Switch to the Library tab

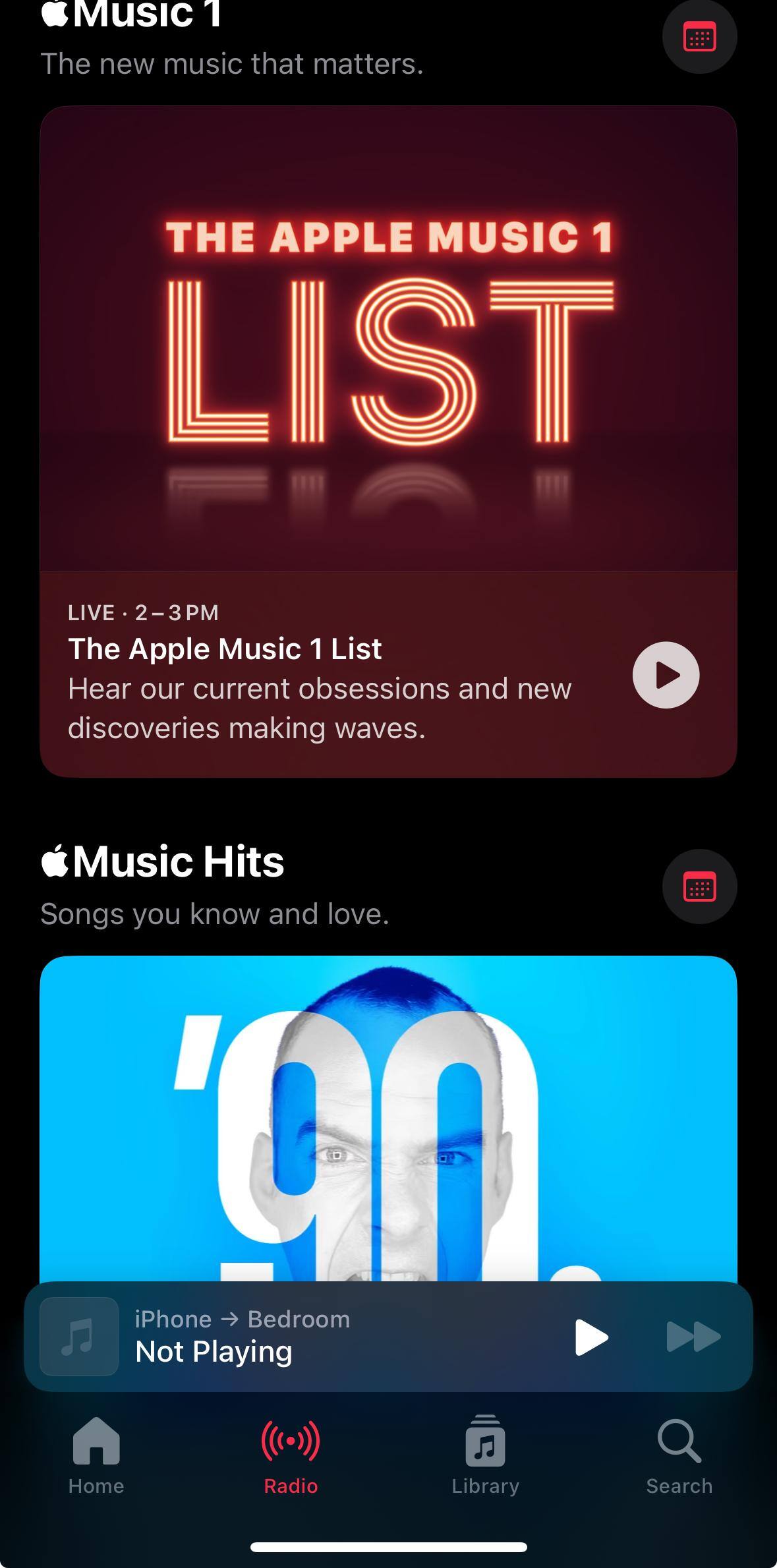485,1455
